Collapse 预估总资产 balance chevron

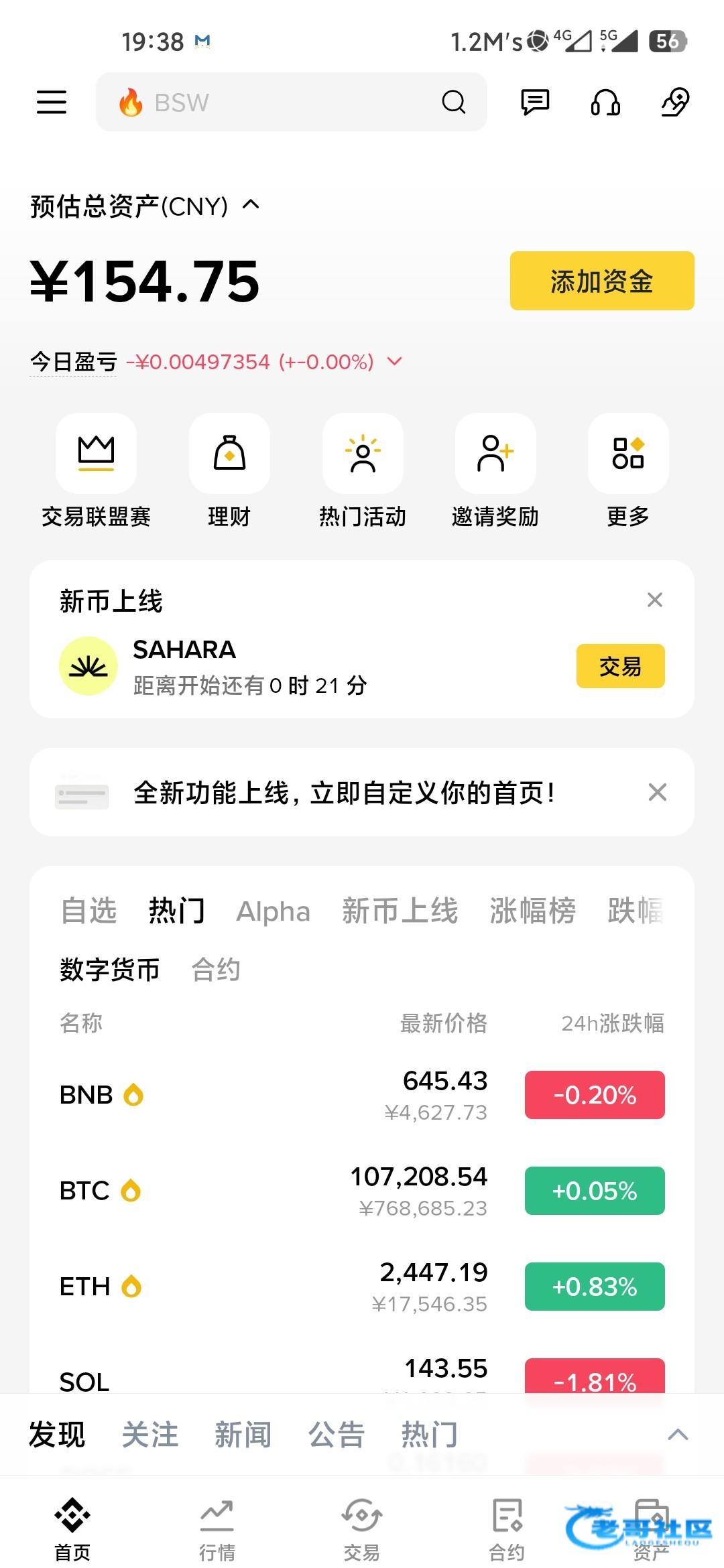point(251,205)
